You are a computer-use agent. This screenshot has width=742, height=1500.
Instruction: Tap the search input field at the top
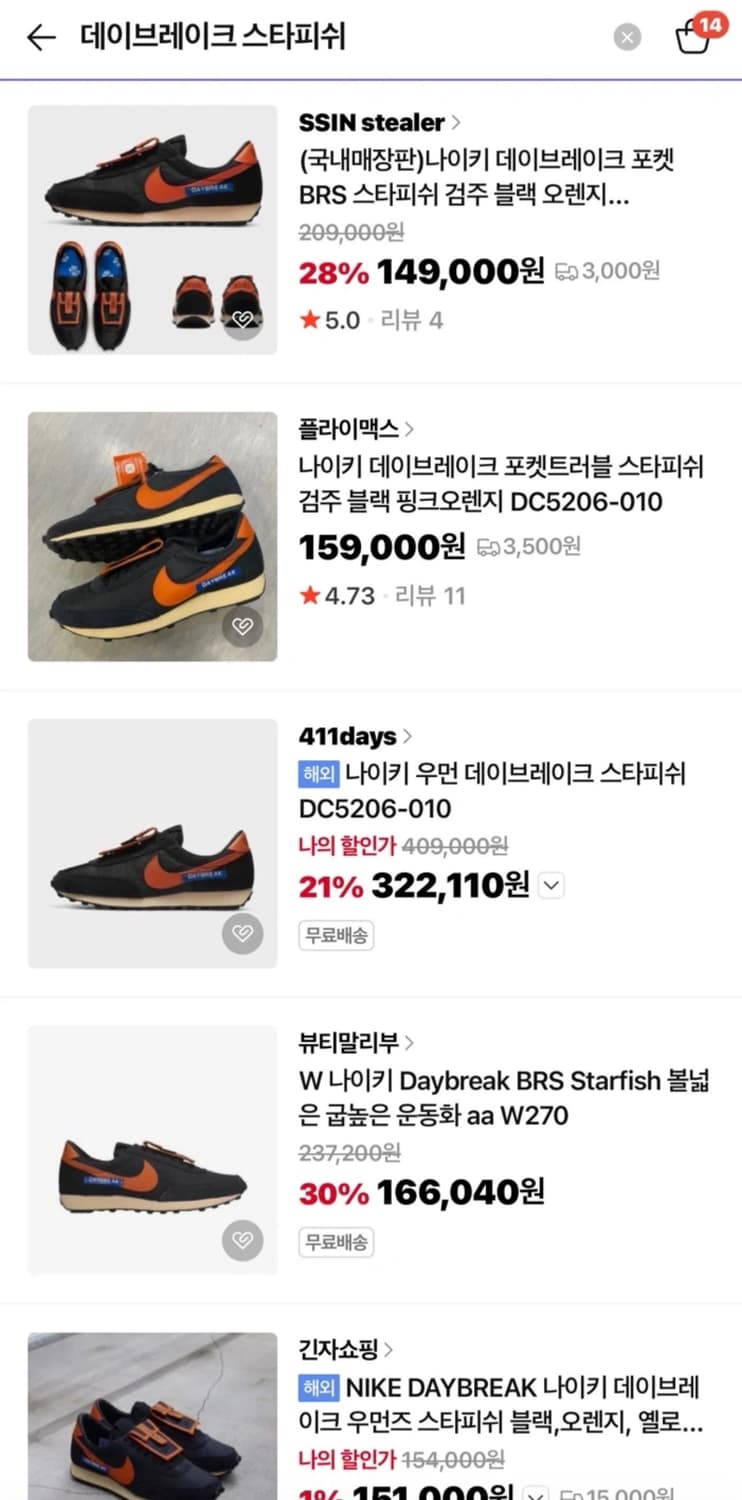coord(300,37)
